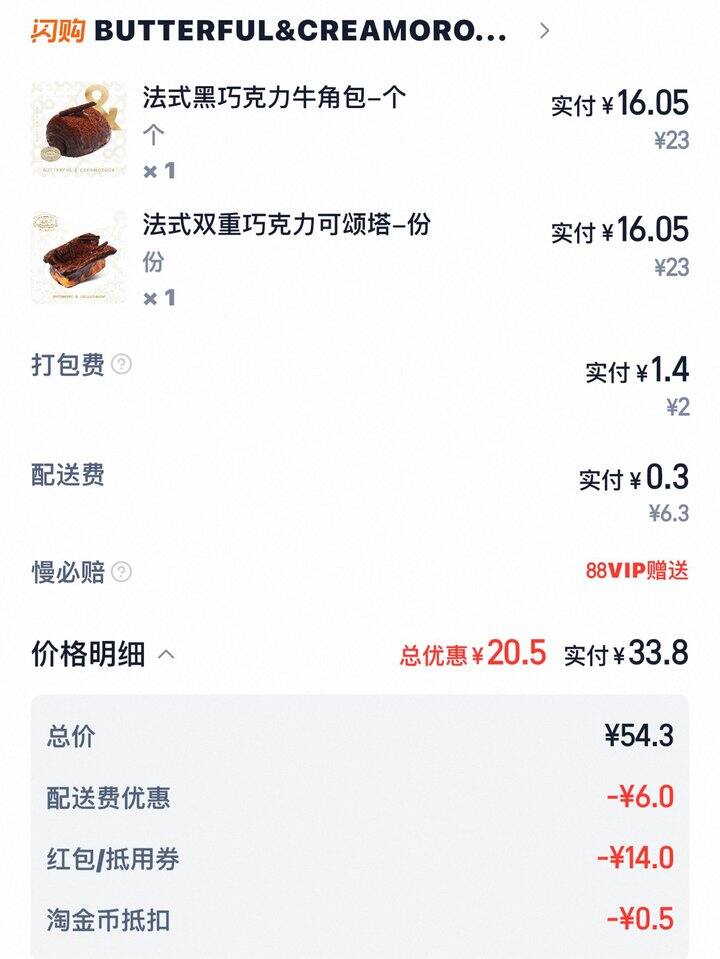This screenshot has width=720, height=959.
Task: Tap the help icon next to 打包费
Action: (x=121, y=365)
